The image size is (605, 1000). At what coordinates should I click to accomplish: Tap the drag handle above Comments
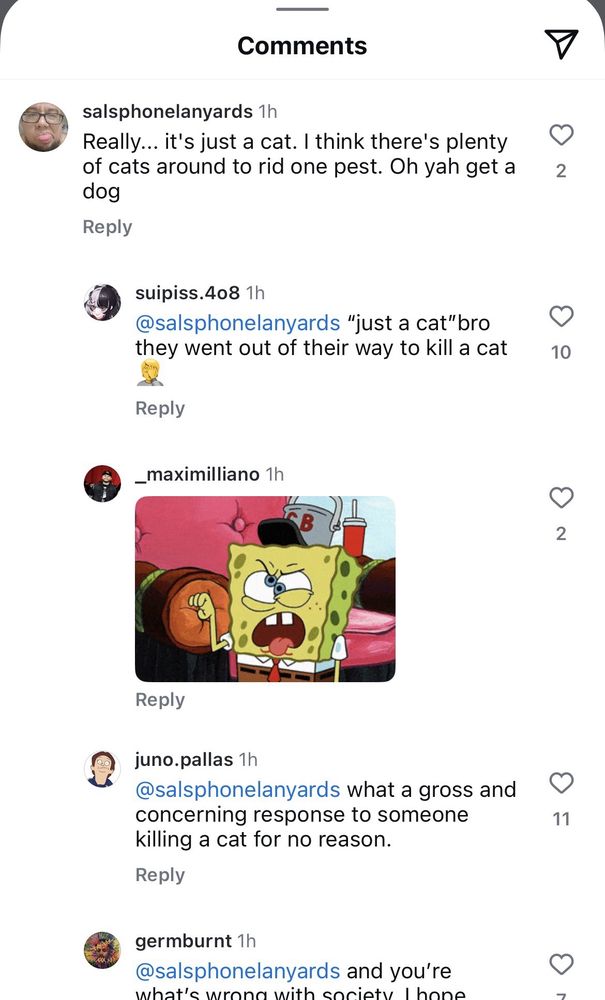pos(302,9)
